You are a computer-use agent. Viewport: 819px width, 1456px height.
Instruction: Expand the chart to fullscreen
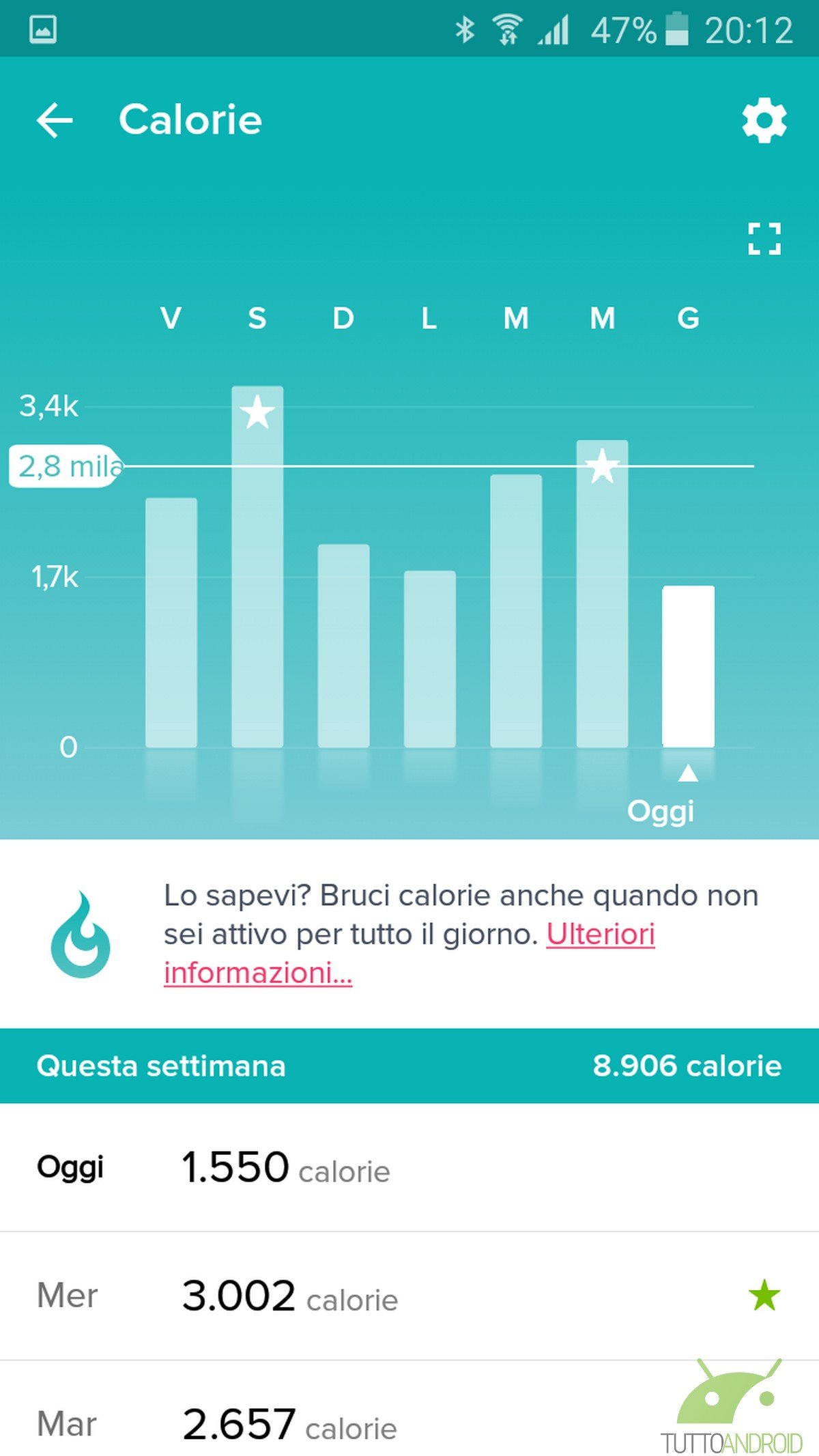coord(764,239)
